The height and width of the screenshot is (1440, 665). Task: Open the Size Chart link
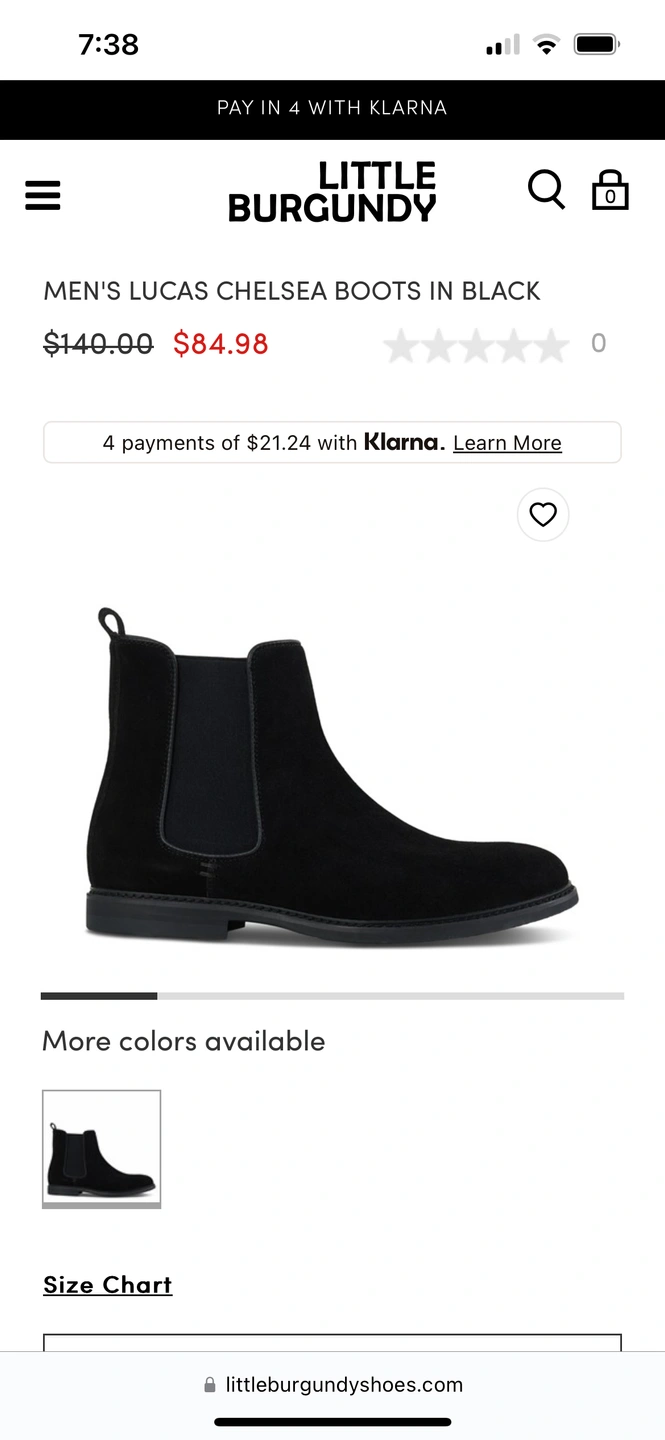pos(108,1285)
